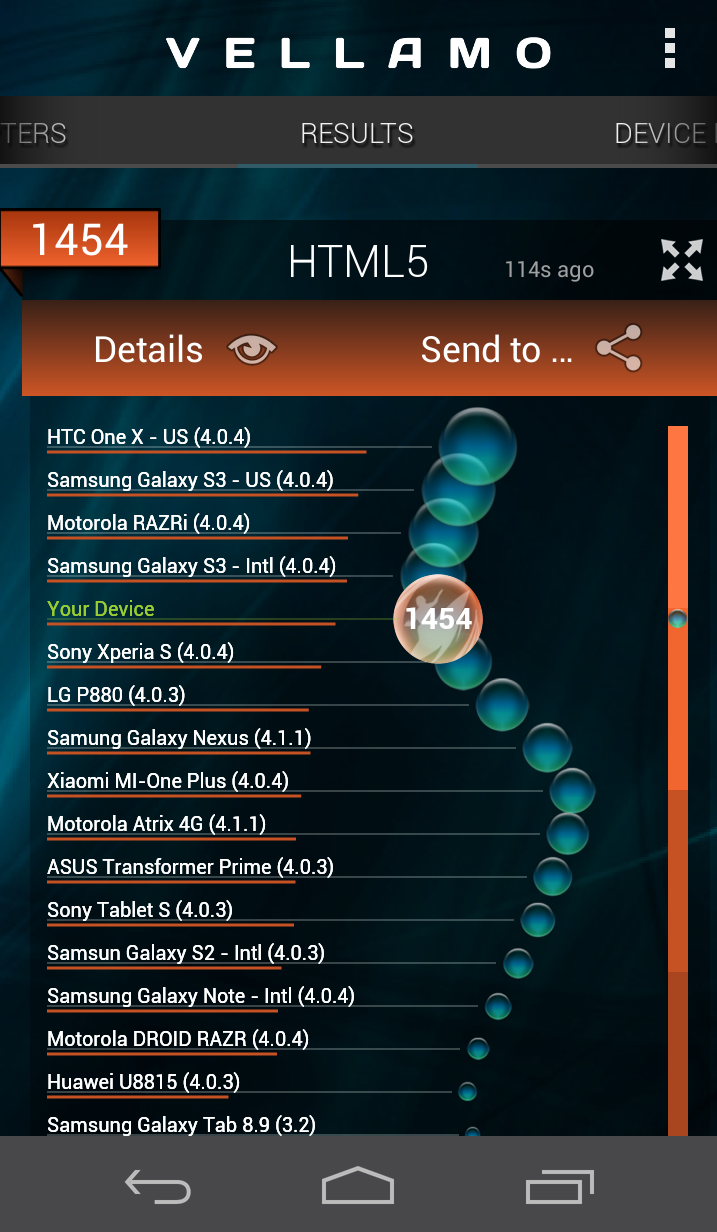Screen dimensions: 717x1232
Task: Go back with the system back button
Action: tap(157, 1186)
